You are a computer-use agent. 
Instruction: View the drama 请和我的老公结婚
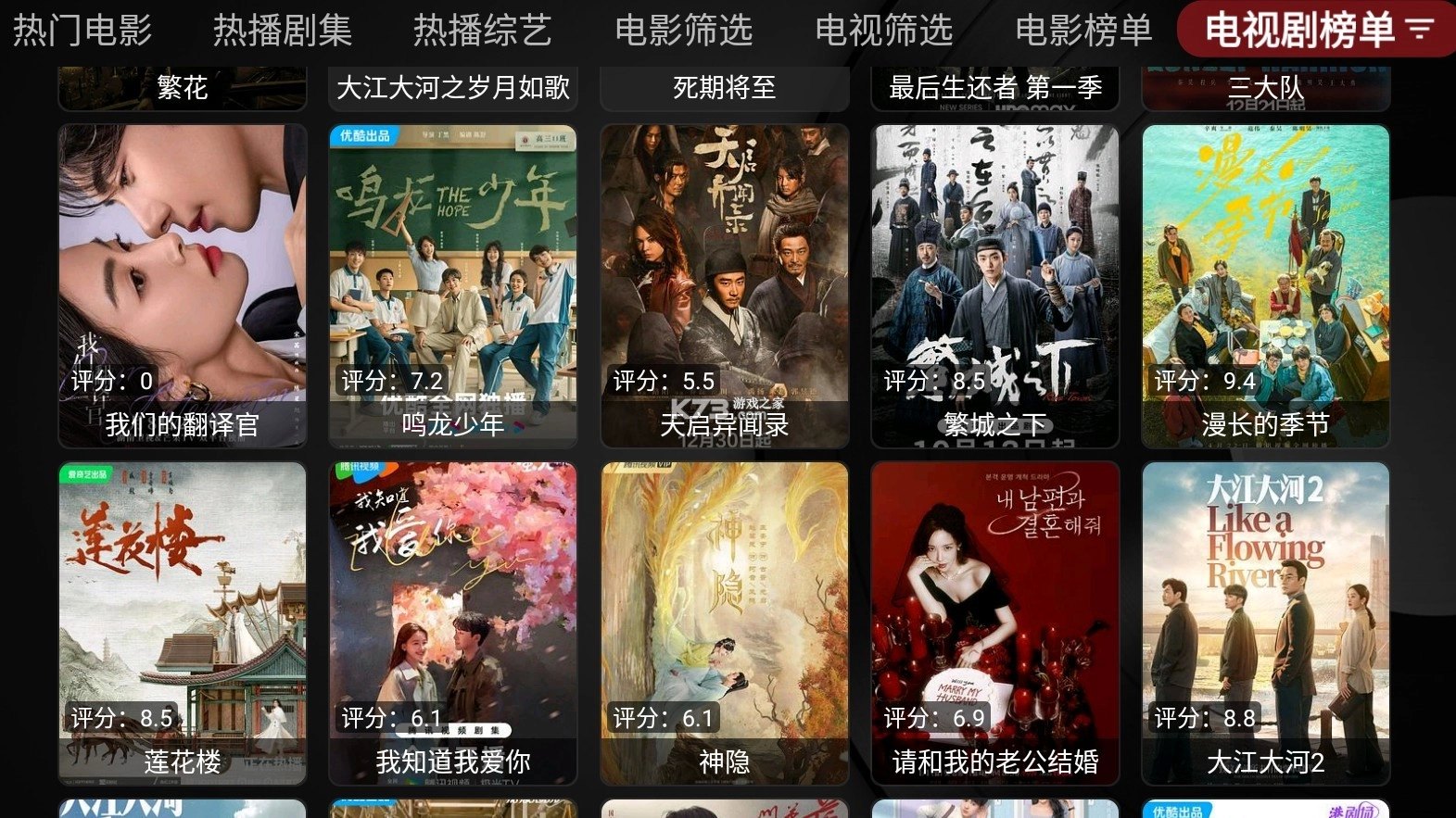[995, 623]
